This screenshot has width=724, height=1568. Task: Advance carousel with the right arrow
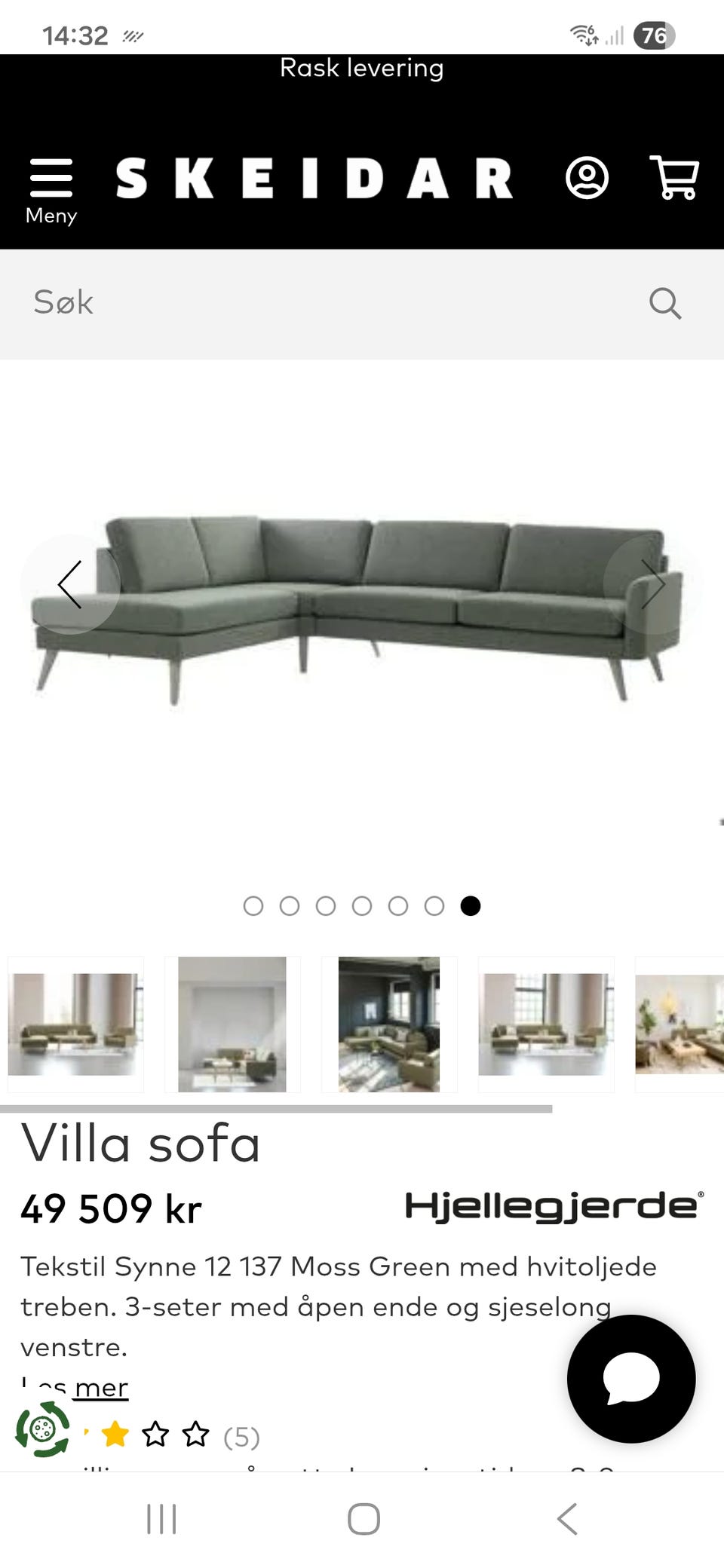pos(653,584)
